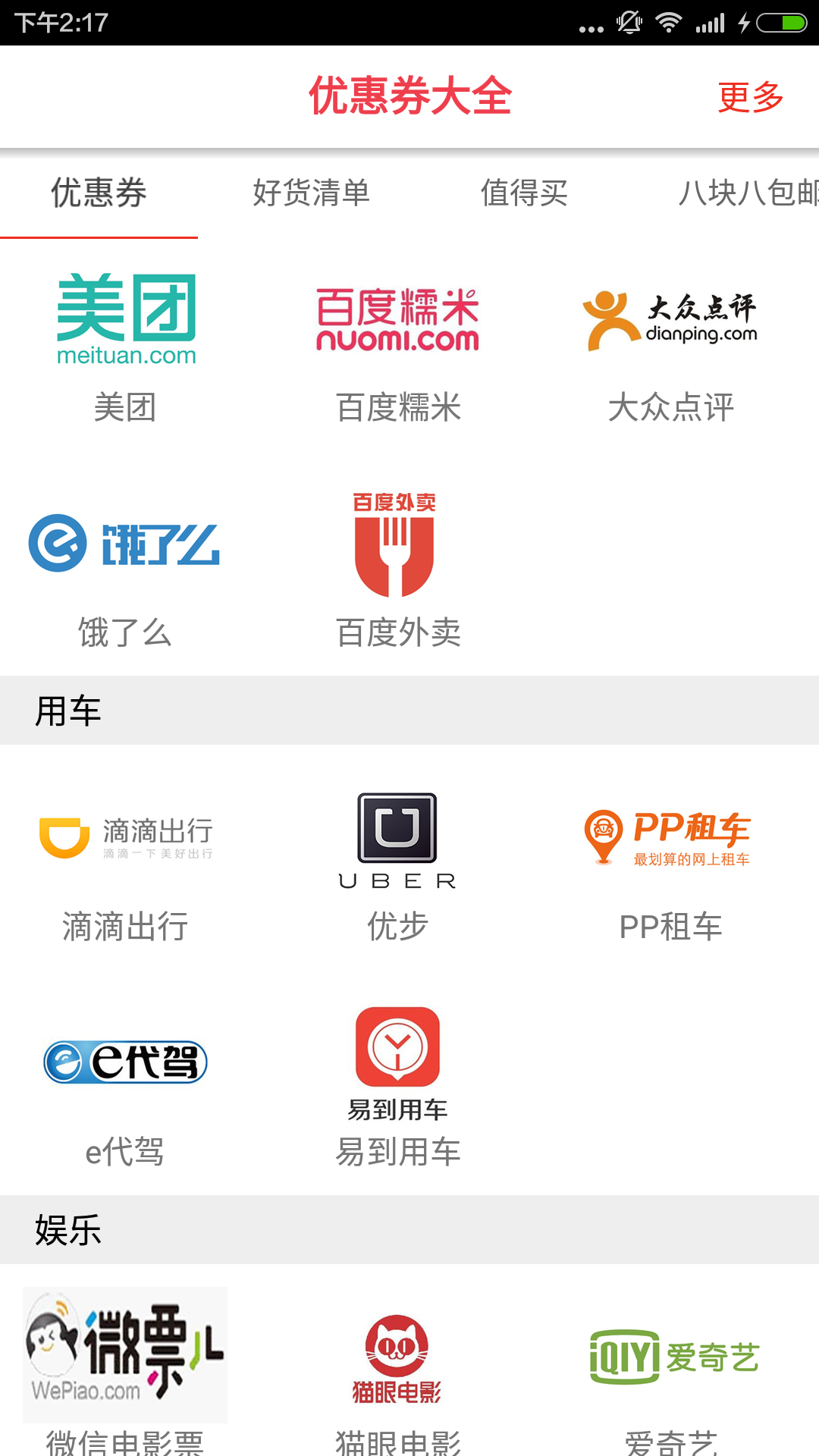Viewport: 819px width, 1456px height.
Task: Select the 优惠券 tab
Action: [99, 193]
